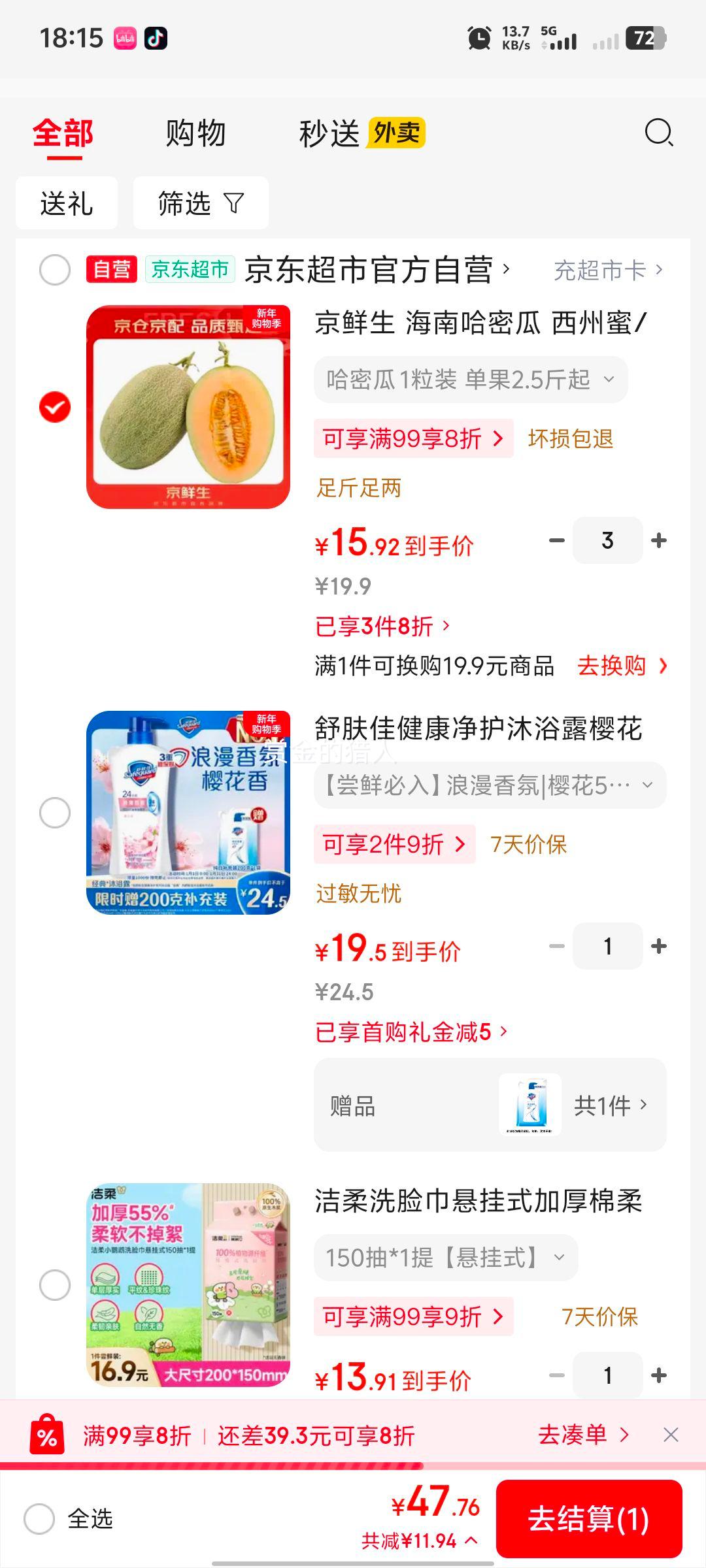Proceed with 去结算(1) checkout
The width and height of the screenshot is (706, 1568).
click(x=588, y=1519)
